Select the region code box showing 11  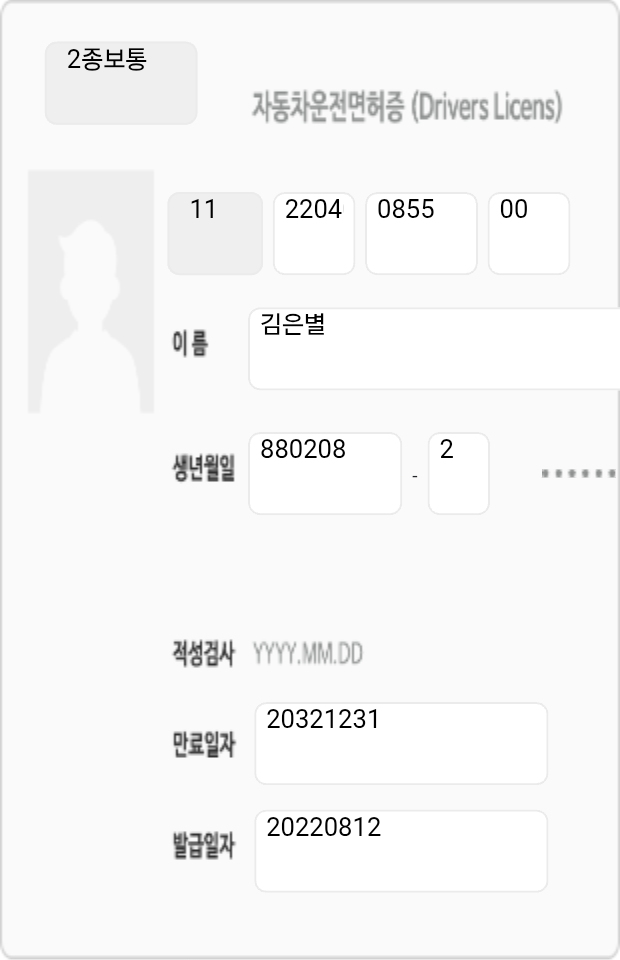coord(214,233)
